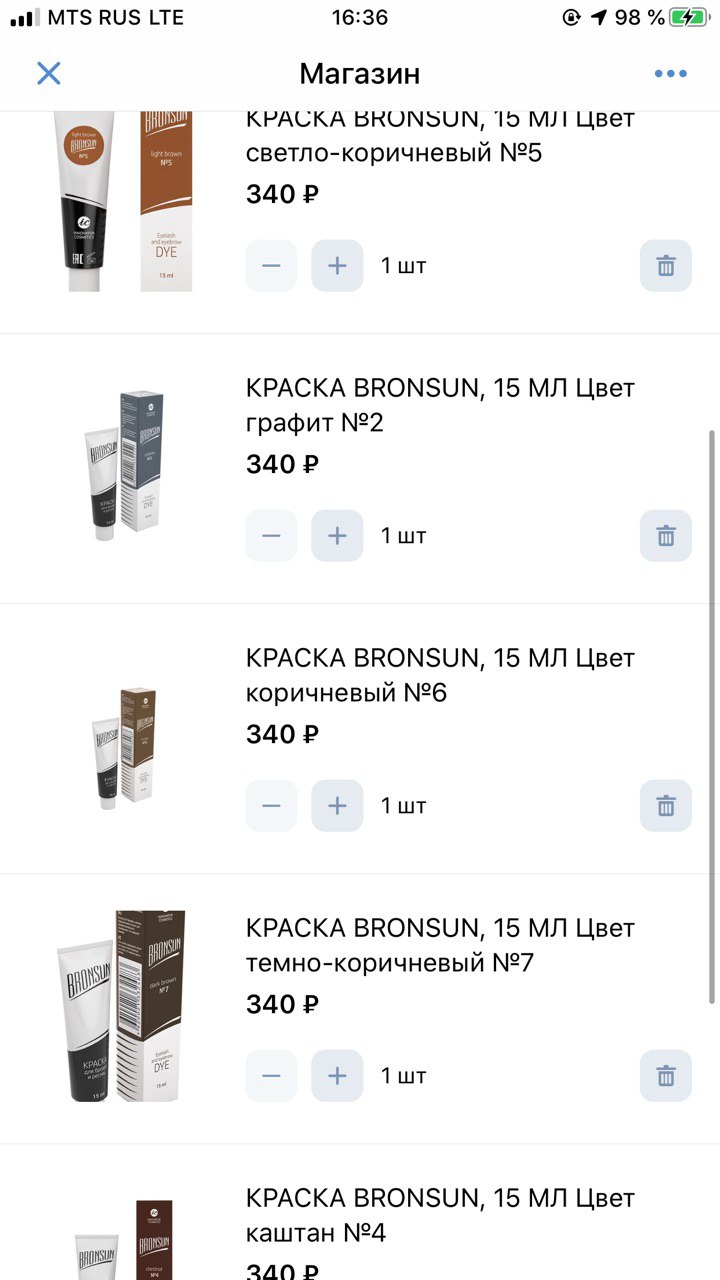
Task: Open the коричневый №6 product image
Action: click(x=124, y=748)
